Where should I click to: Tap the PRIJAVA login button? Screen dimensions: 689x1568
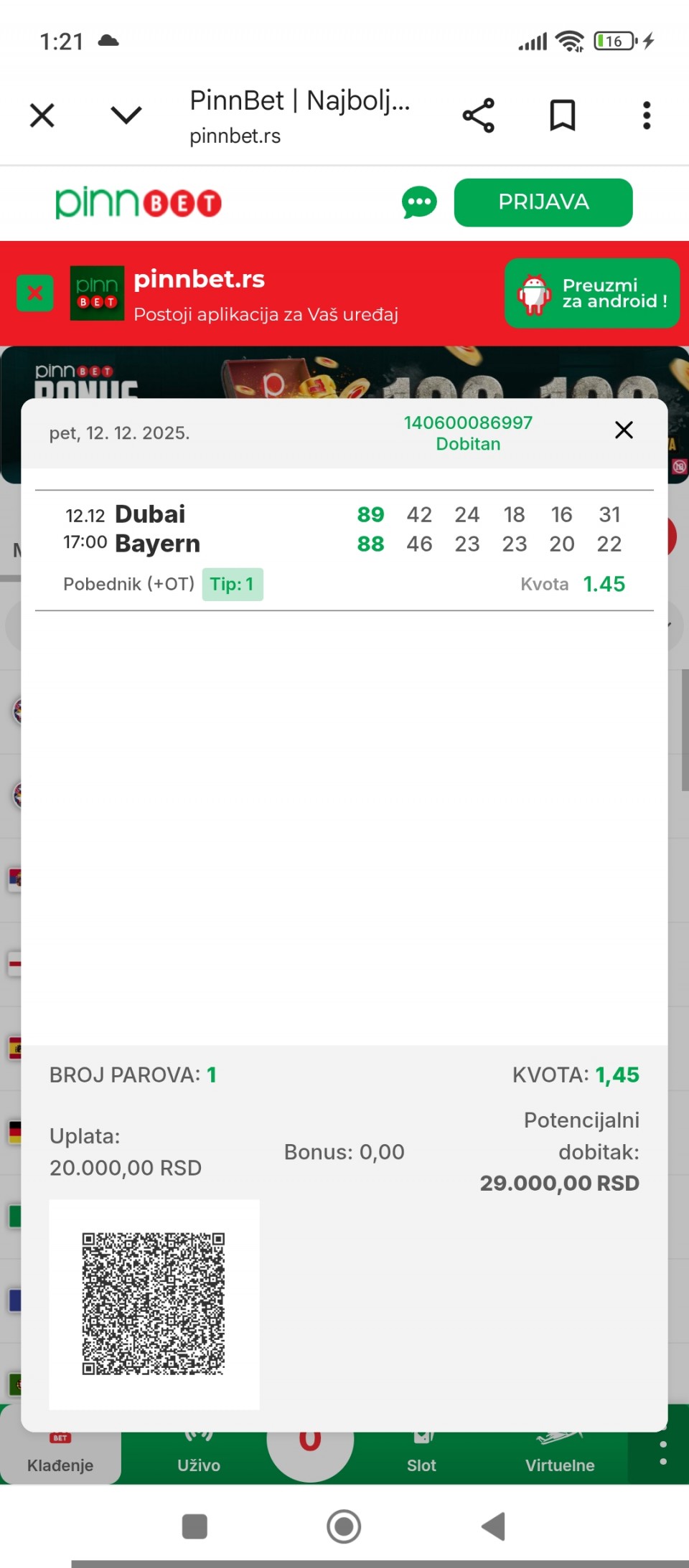click(x=543, y=203)
